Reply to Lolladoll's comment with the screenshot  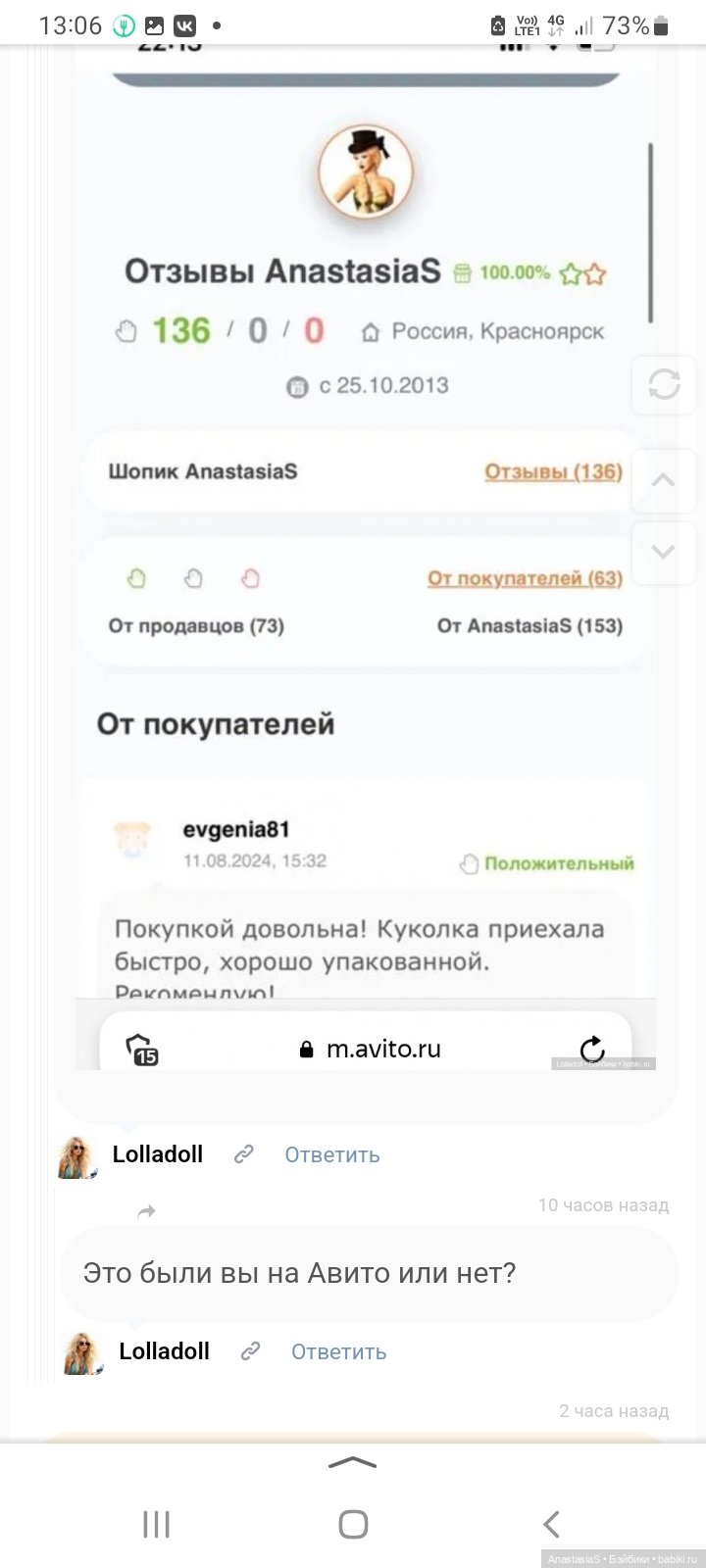331,1154
